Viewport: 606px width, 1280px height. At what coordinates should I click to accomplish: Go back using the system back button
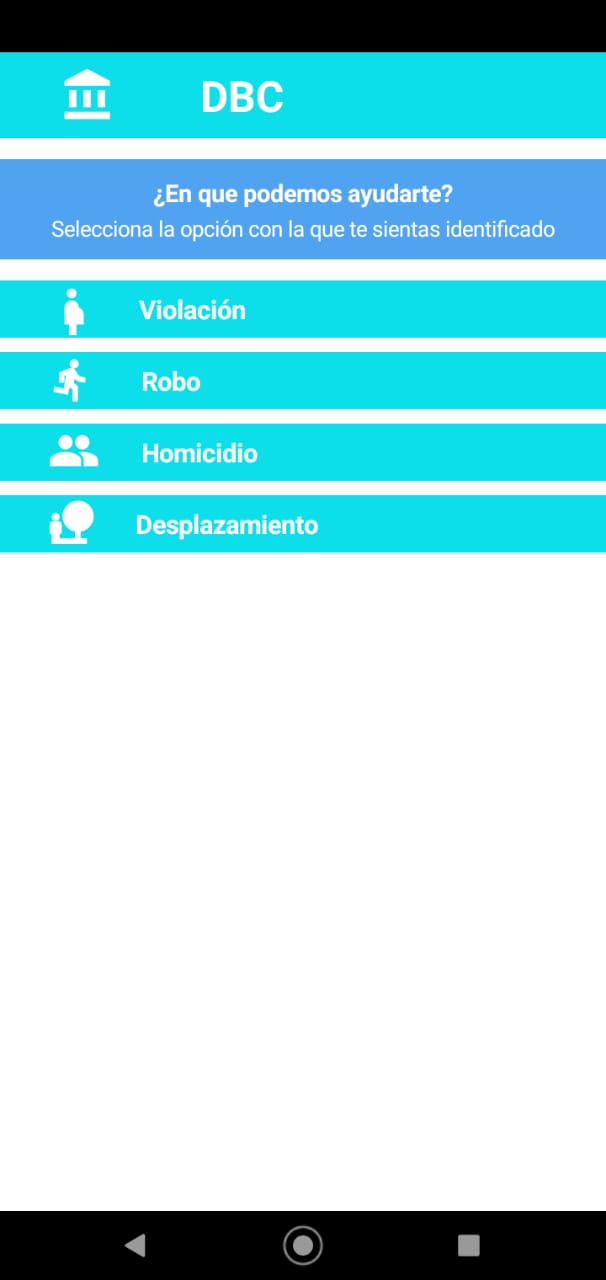pos(134,1245)
